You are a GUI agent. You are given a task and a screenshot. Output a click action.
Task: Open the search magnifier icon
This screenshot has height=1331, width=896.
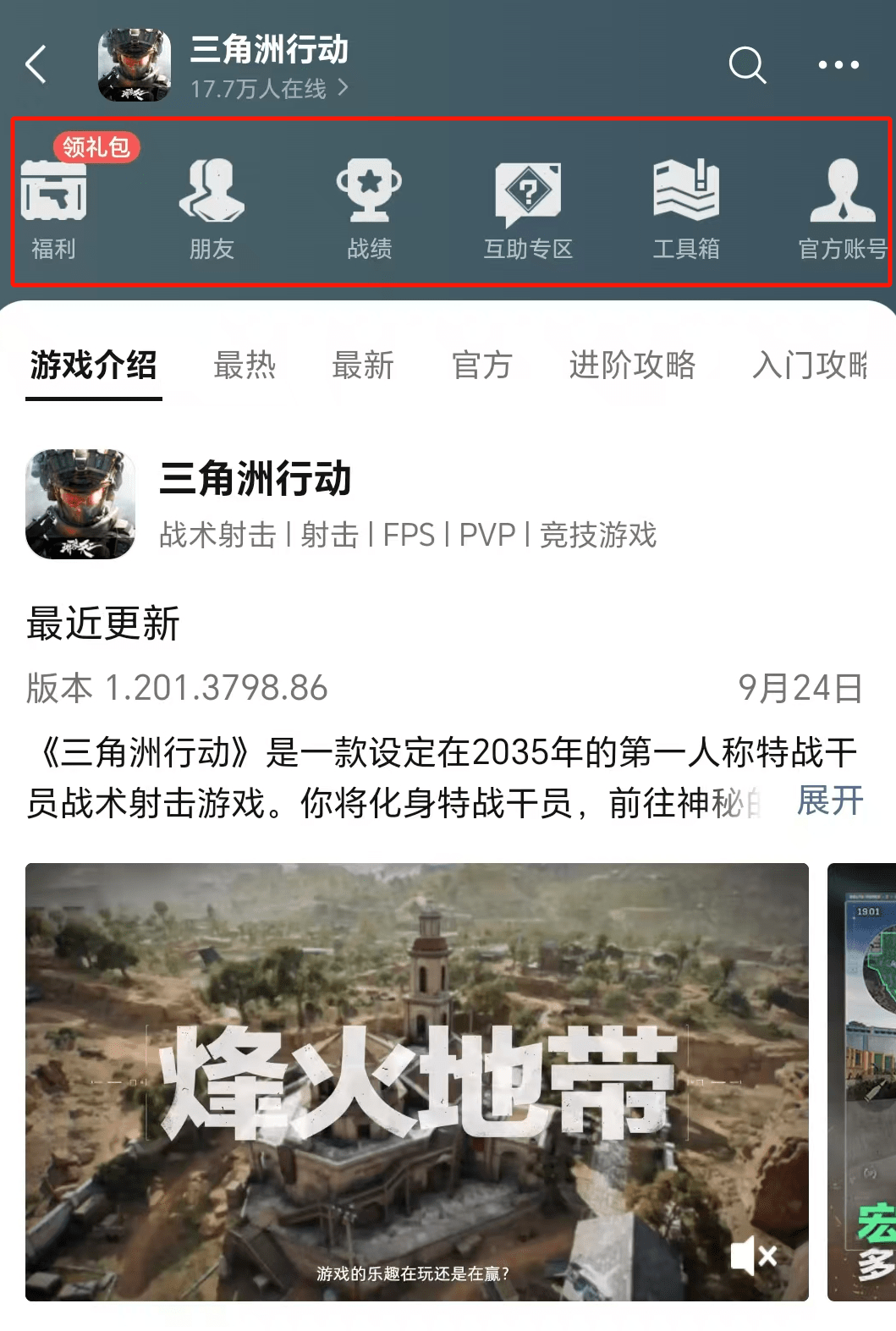[747, 64]
